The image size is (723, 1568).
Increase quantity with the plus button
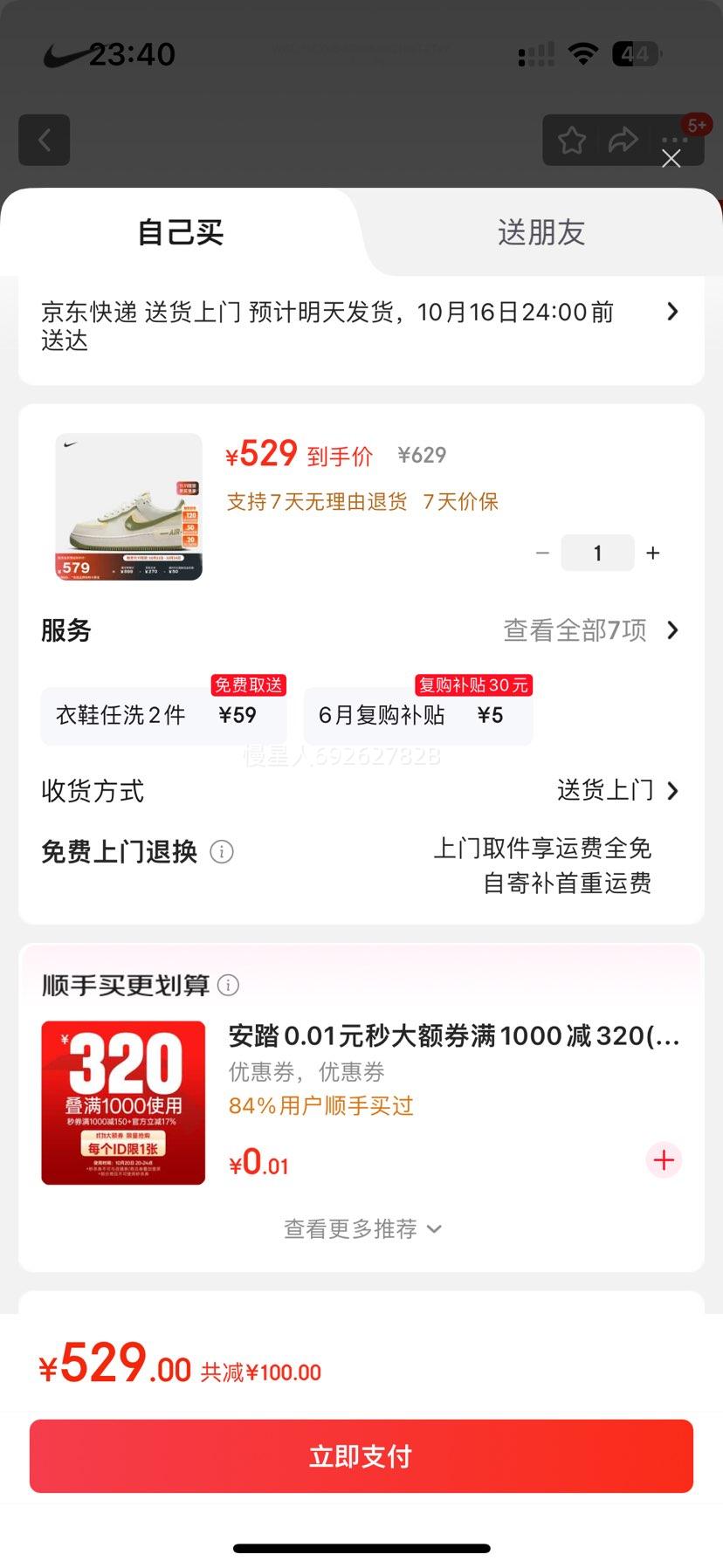click(x=652, y=553)
